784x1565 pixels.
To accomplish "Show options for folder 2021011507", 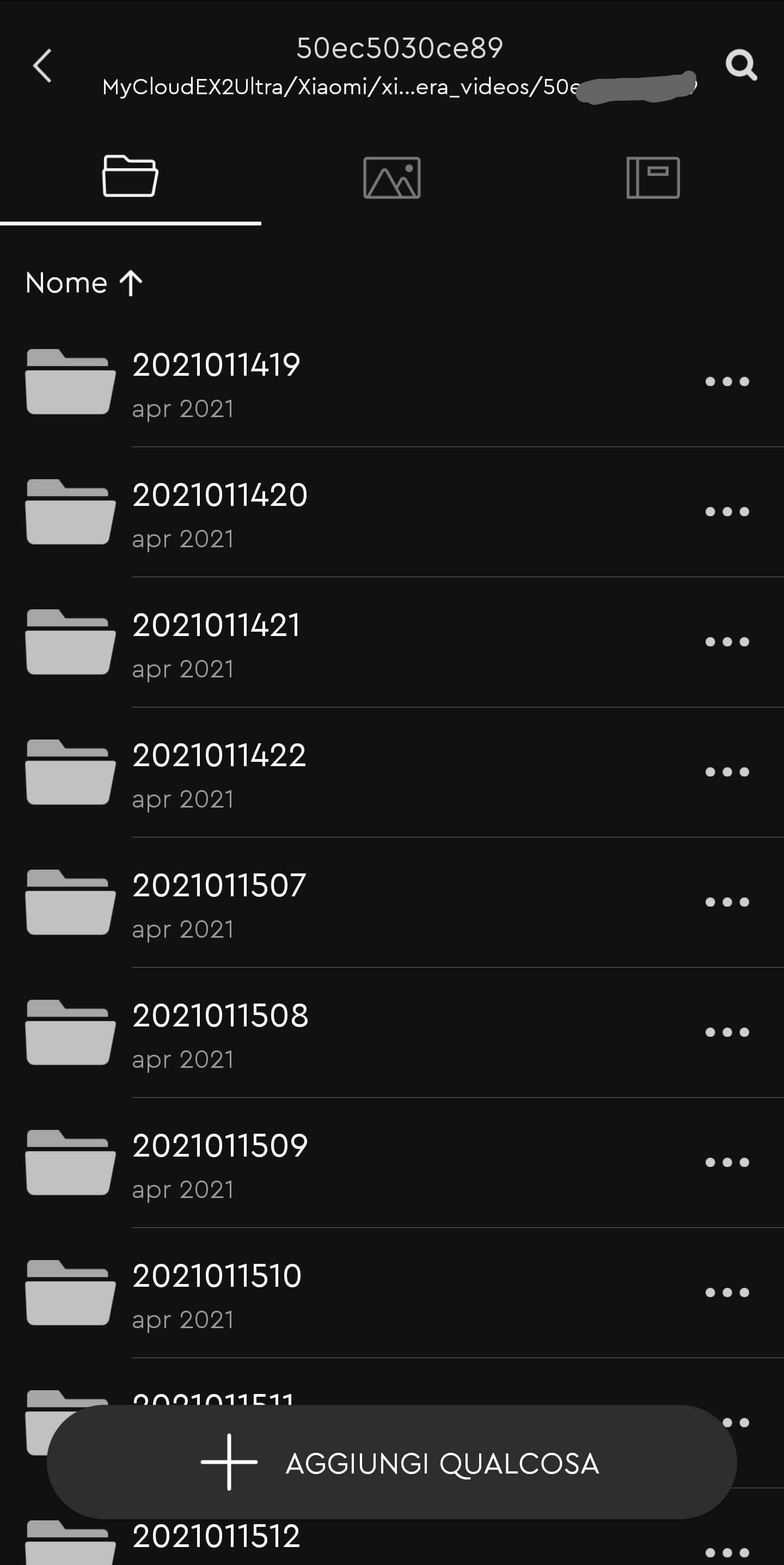I will point(727,902).
